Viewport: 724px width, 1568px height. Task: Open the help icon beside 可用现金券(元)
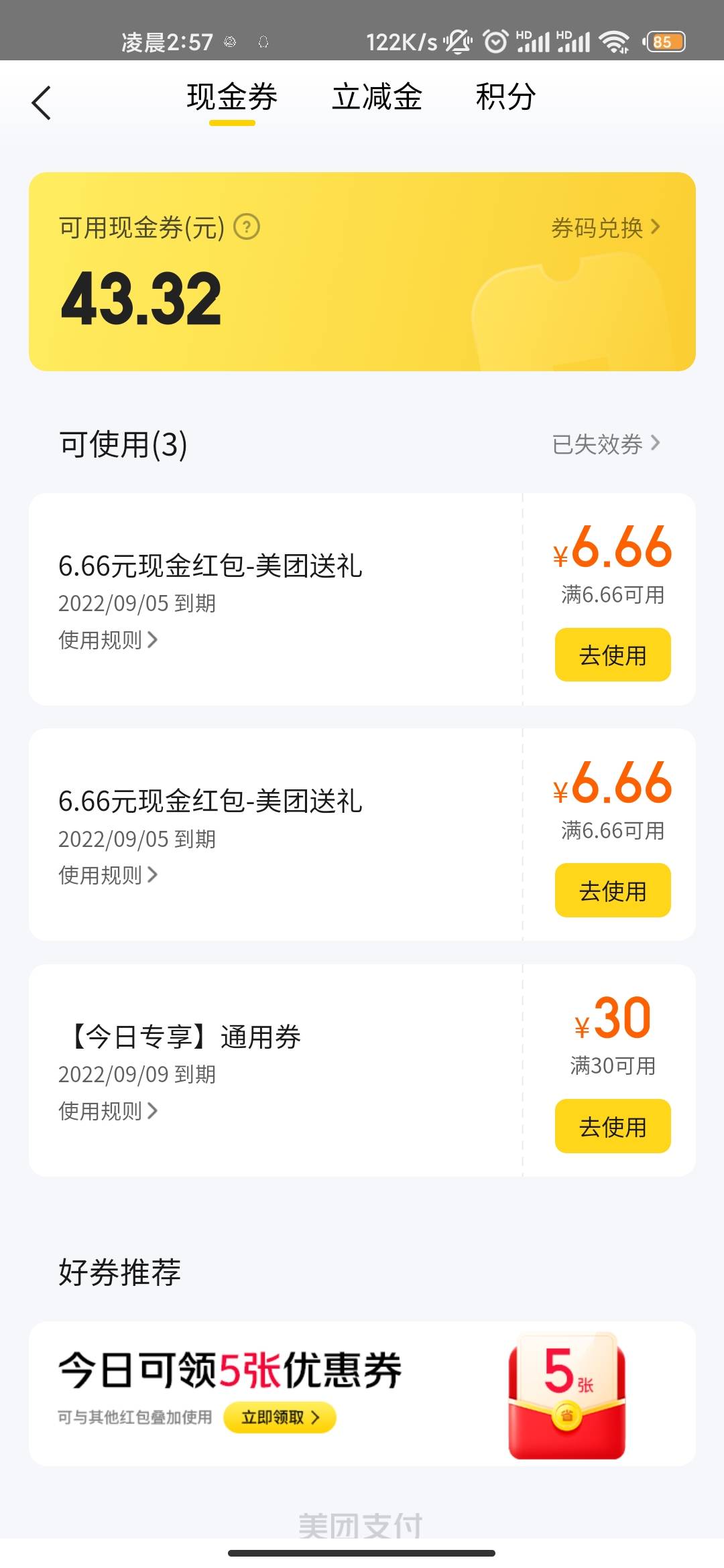247,227
